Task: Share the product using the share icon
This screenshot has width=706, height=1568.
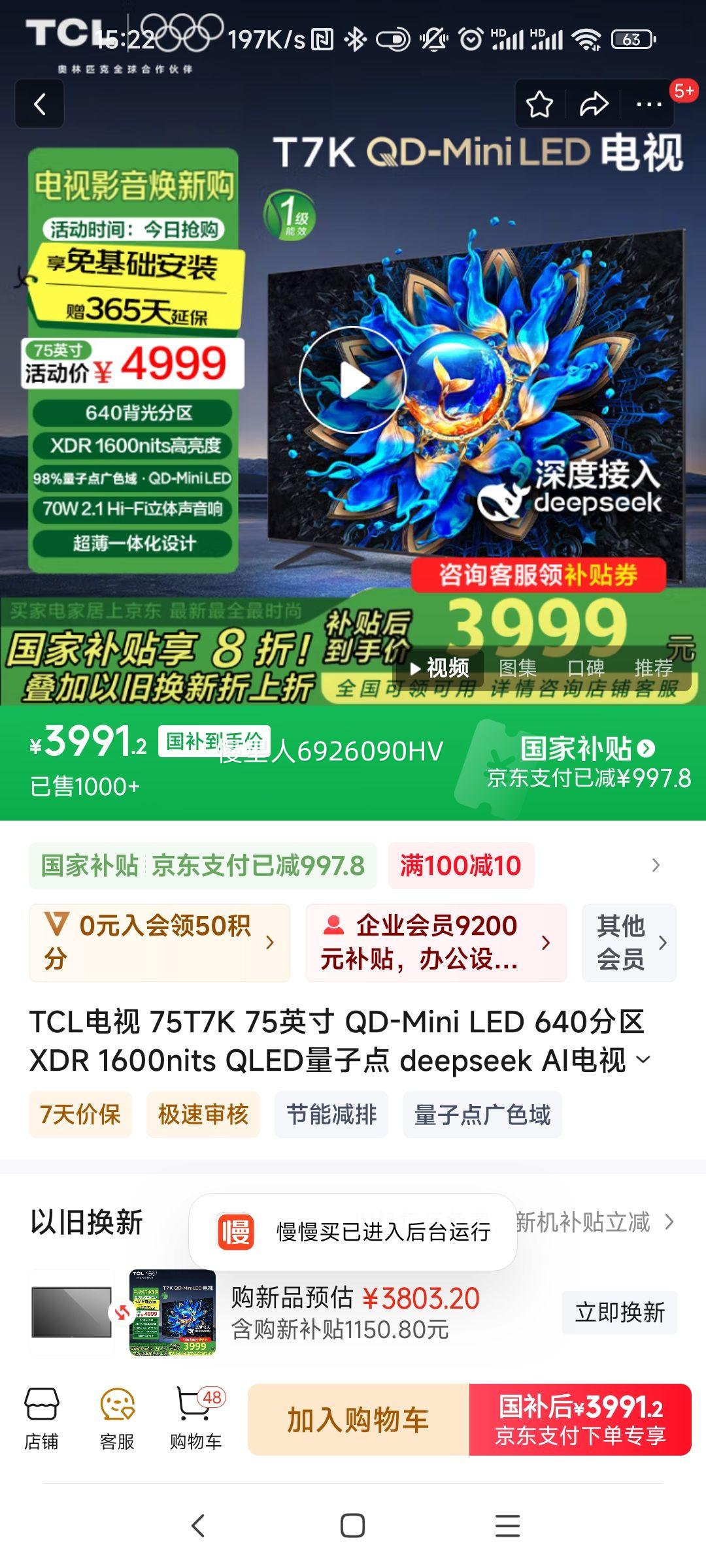Action: coord(594,103)
